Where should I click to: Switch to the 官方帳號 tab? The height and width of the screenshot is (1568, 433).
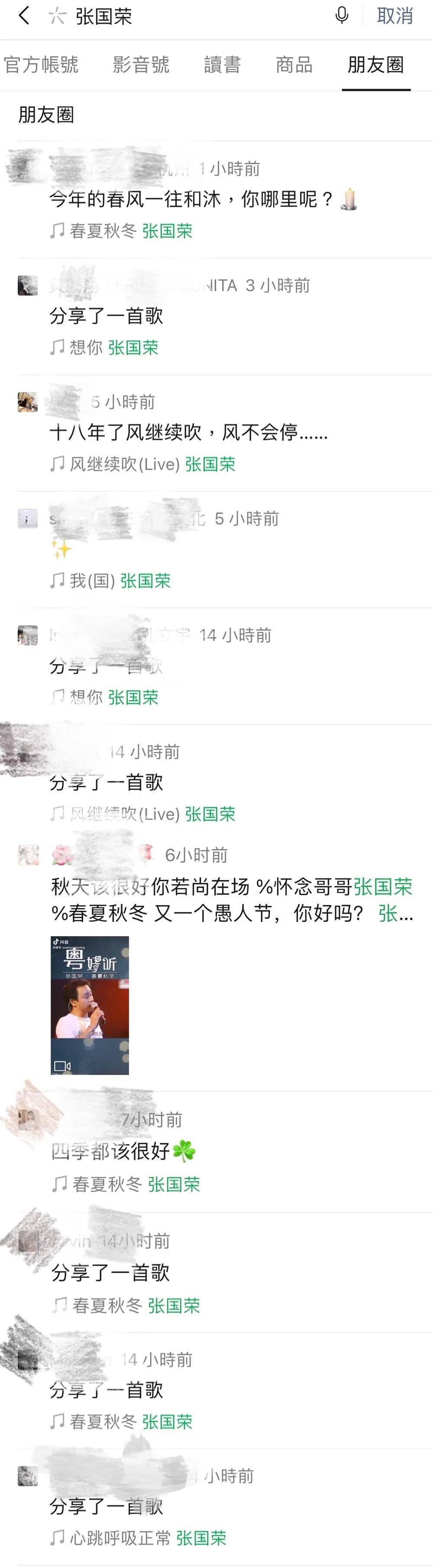pos(41,65)
